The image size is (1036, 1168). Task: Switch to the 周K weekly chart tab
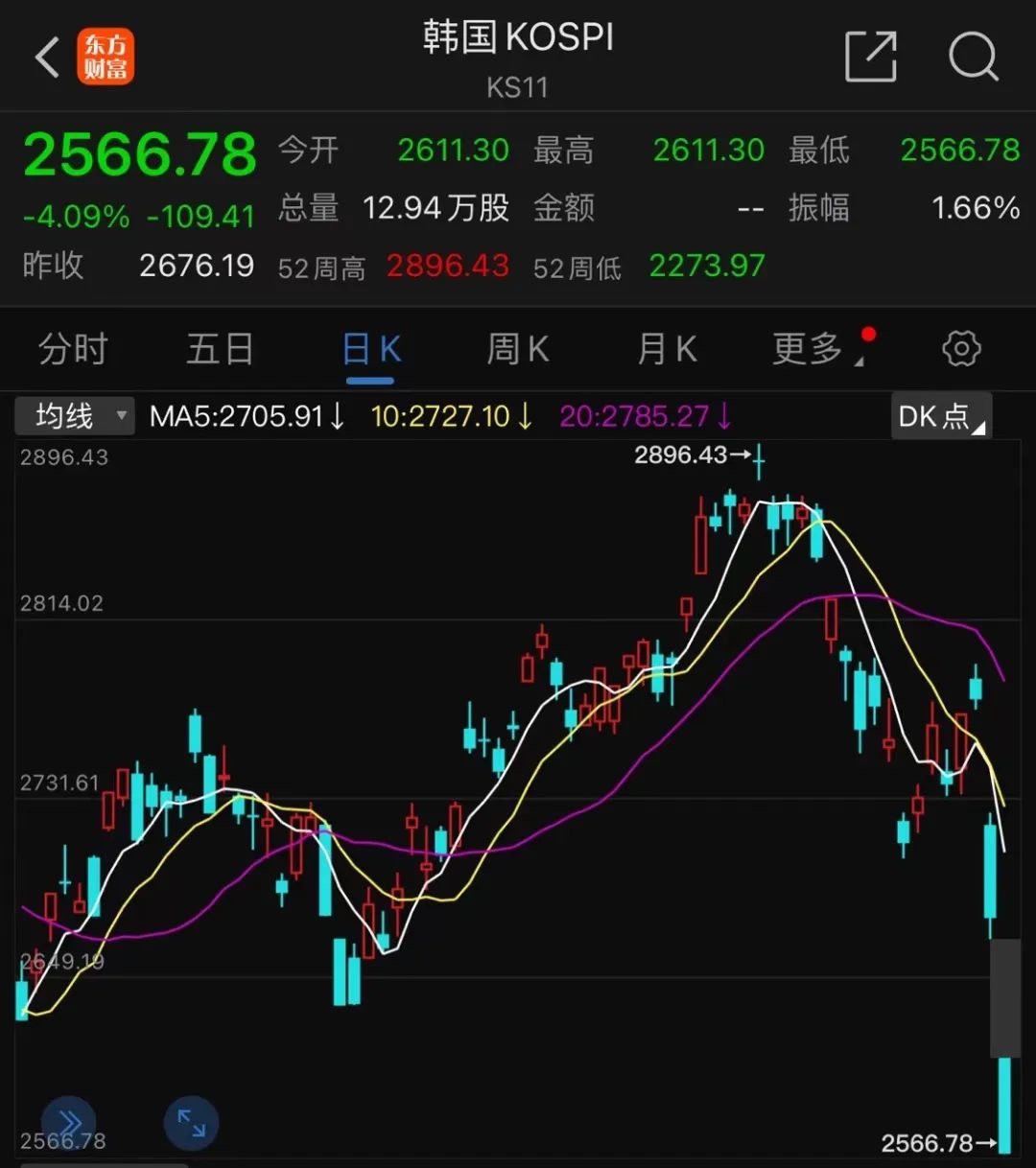pos(518,350)
